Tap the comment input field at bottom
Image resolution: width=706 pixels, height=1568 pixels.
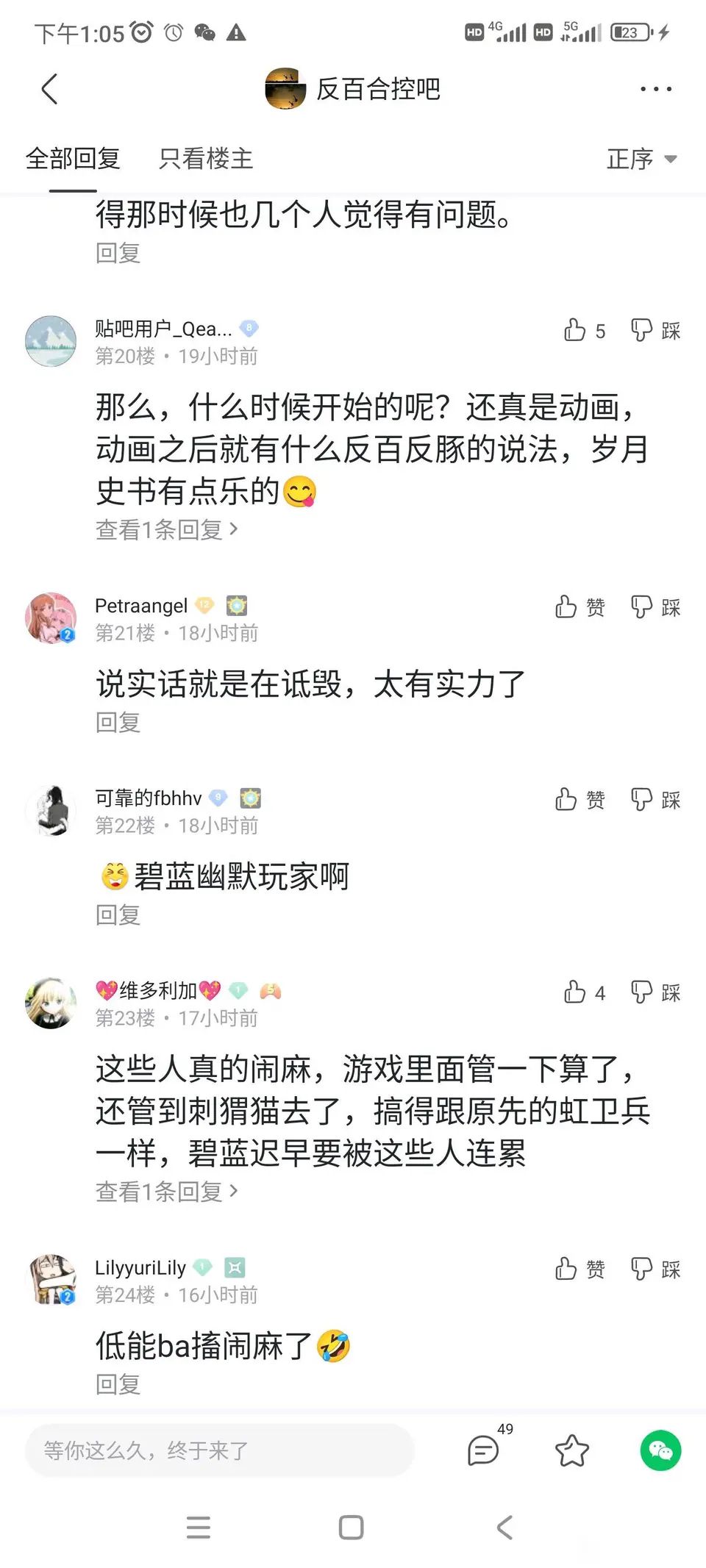[x=219, y=1450]
